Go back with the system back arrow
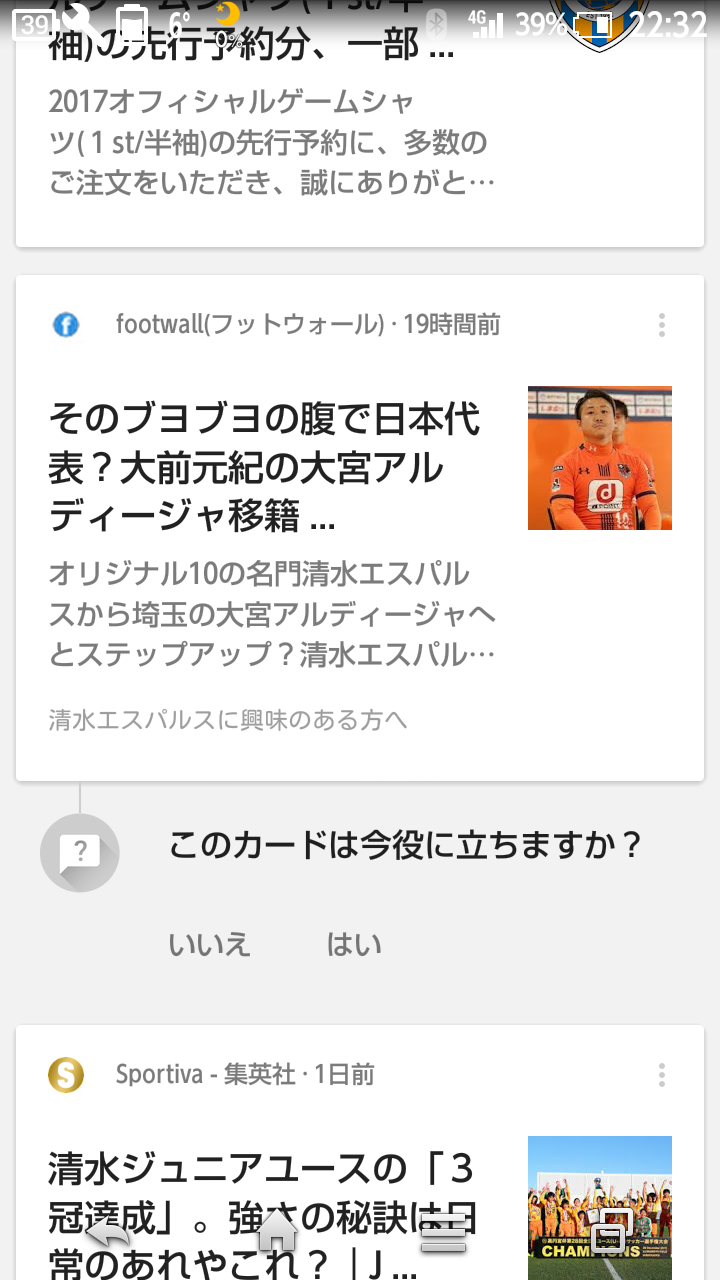 108,1236
